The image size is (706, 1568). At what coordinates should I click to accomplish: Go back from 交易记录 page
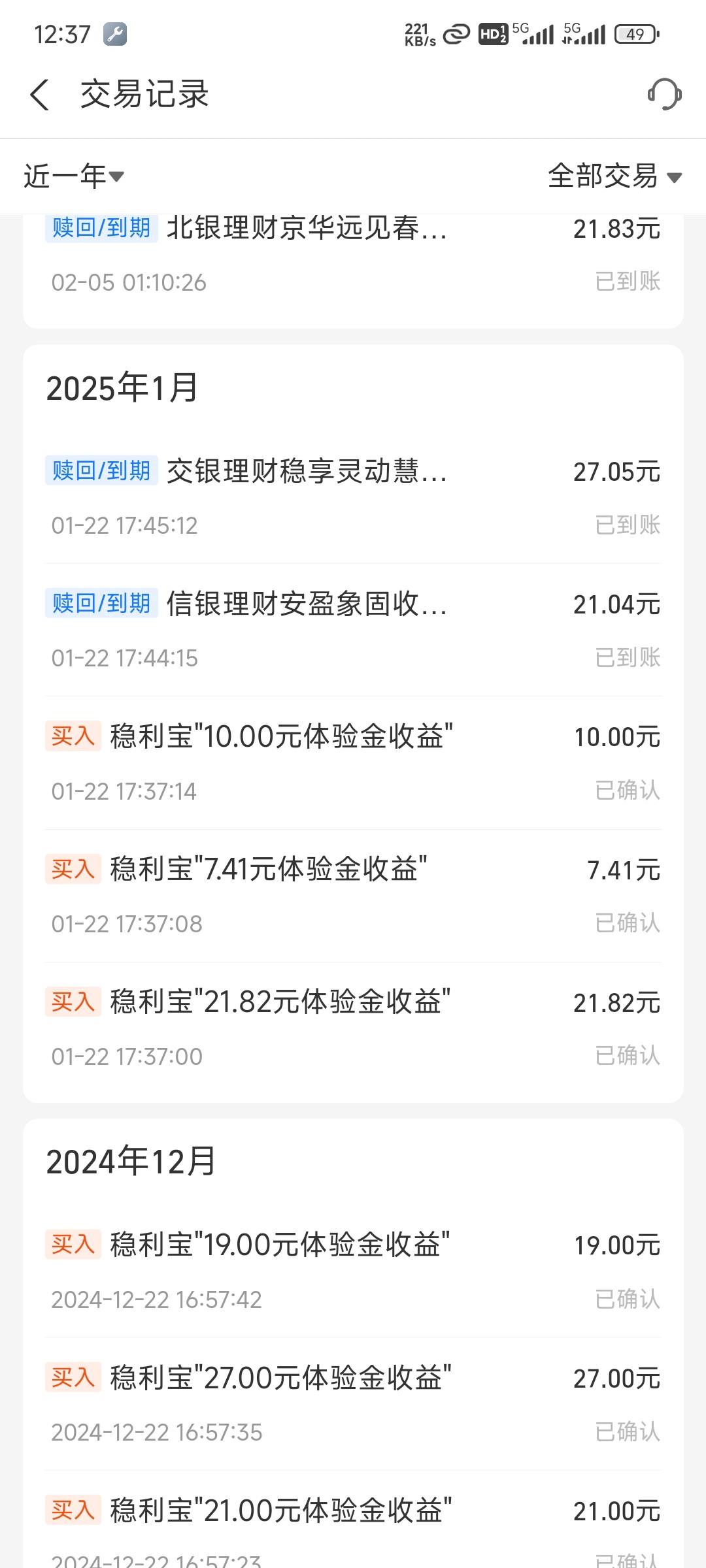coord(40,95)
